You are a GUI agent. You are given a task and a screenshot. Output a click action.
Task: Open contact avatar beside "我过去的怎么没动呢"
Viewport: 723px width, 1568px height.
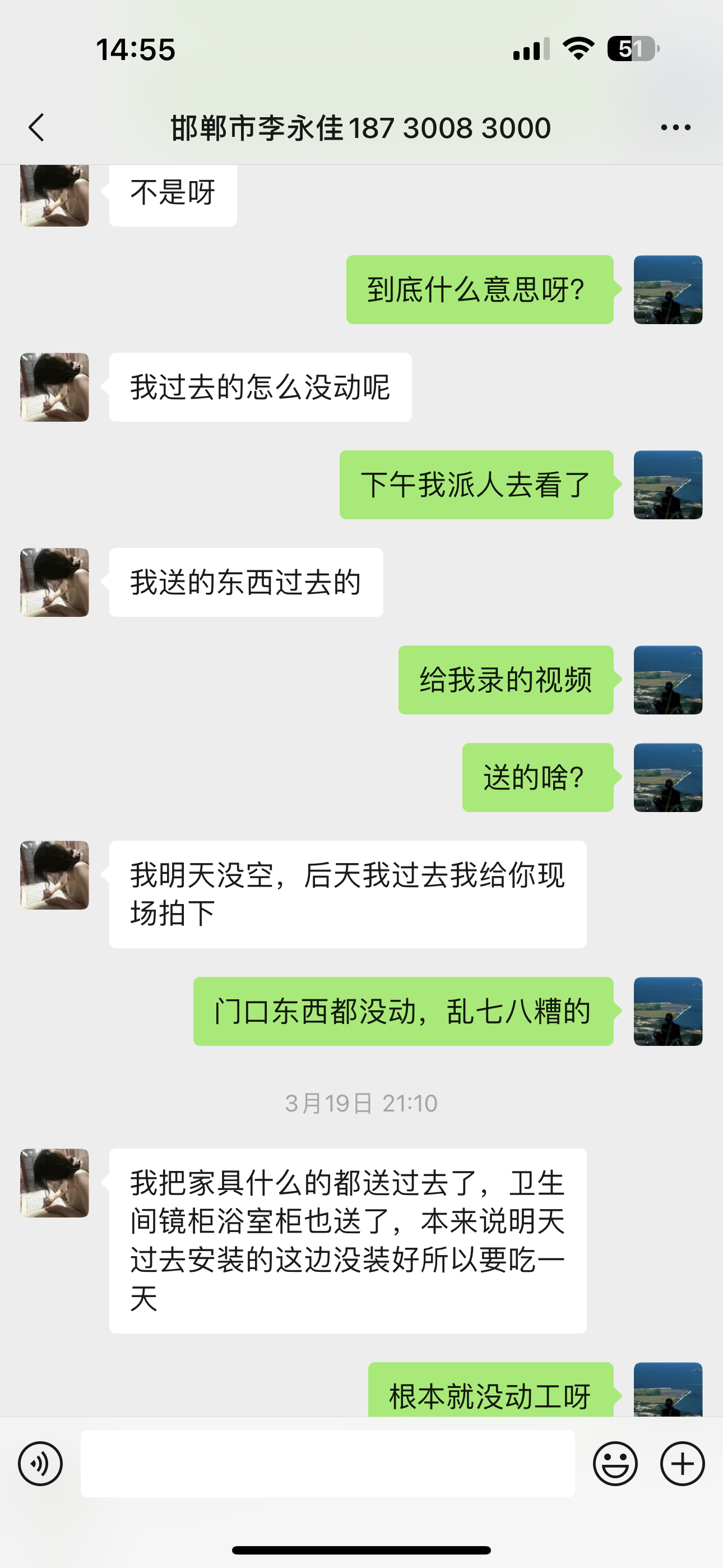(55, 387)
